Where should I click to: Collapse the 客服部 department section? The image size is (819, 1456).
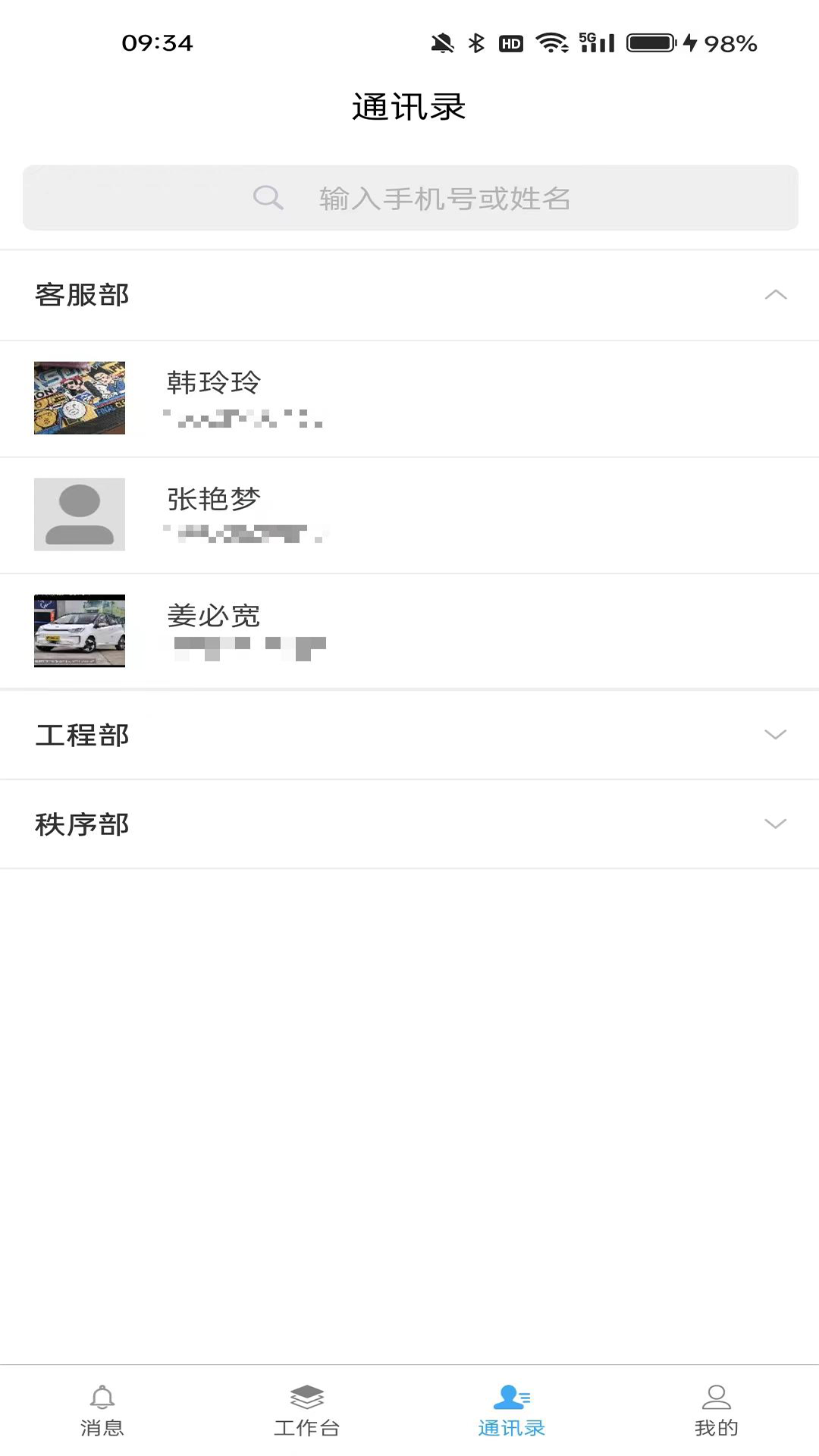(775, 295)
